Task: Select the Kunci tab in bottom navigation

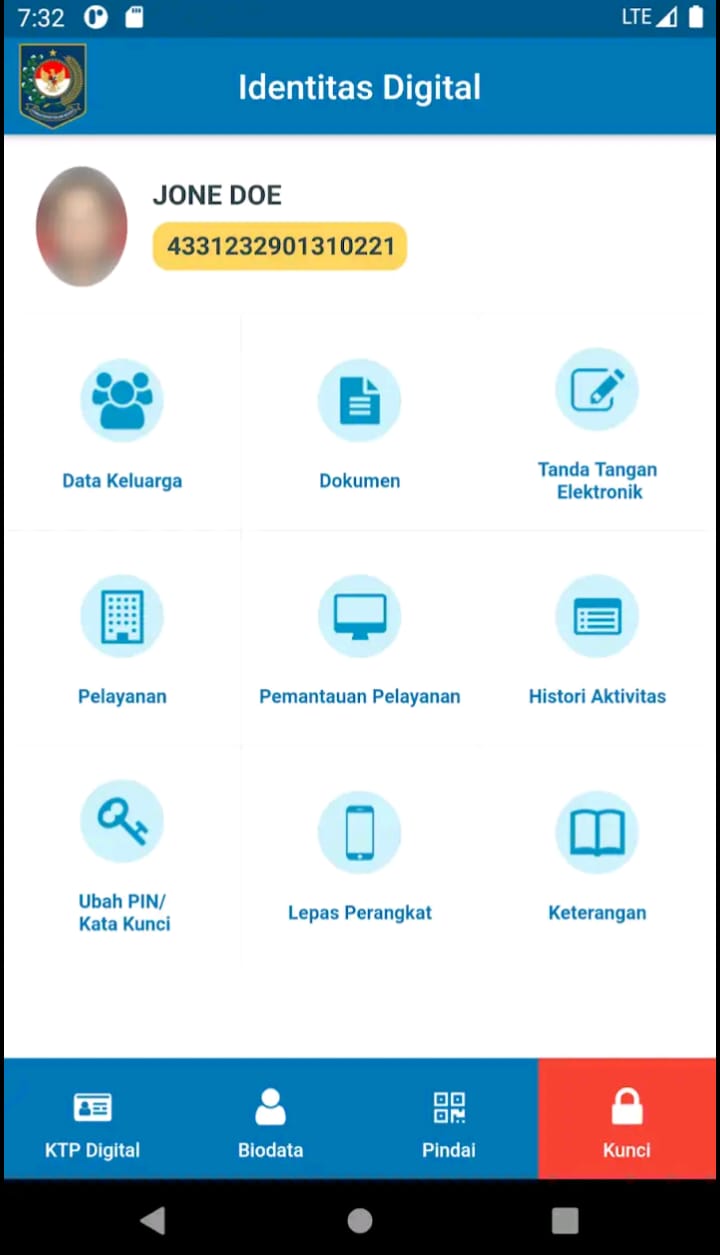Action: pos(627,1118)
